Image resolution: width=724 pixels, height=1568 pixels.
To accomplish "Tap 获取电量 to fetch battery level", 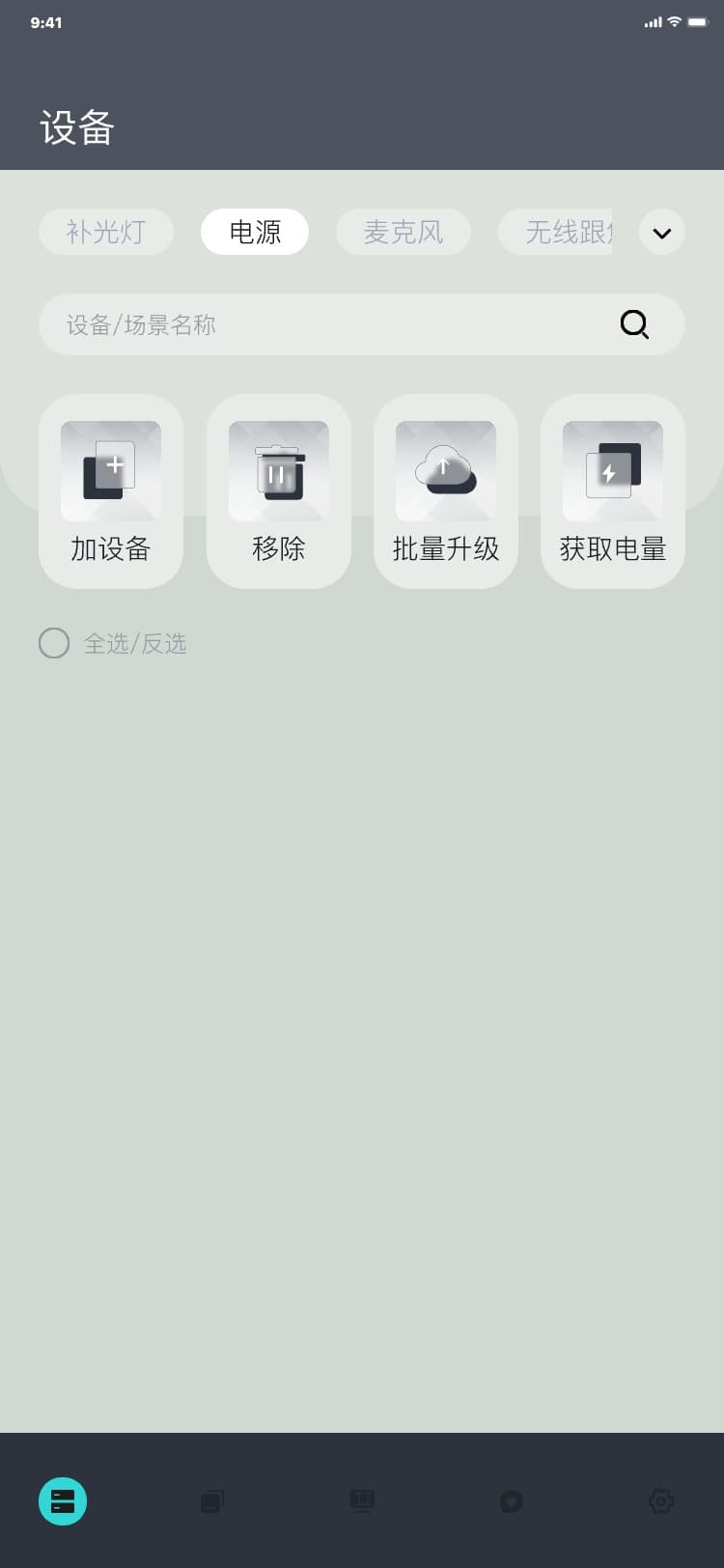I will [613, 491].
